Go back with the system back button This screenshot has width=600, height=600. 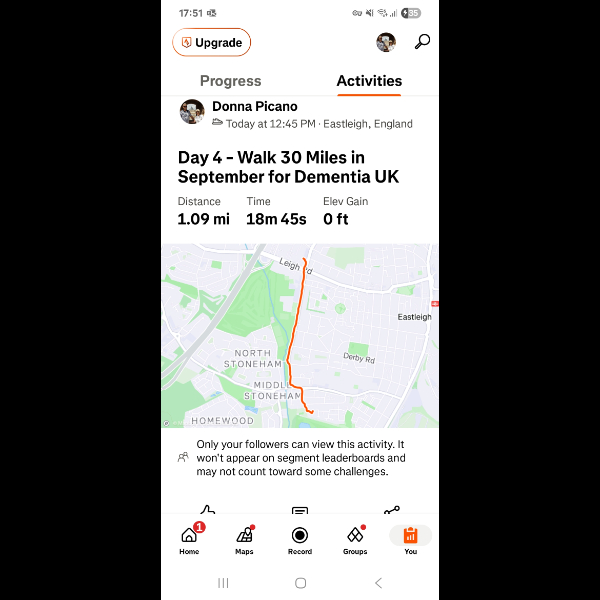[x=377, y=583]
